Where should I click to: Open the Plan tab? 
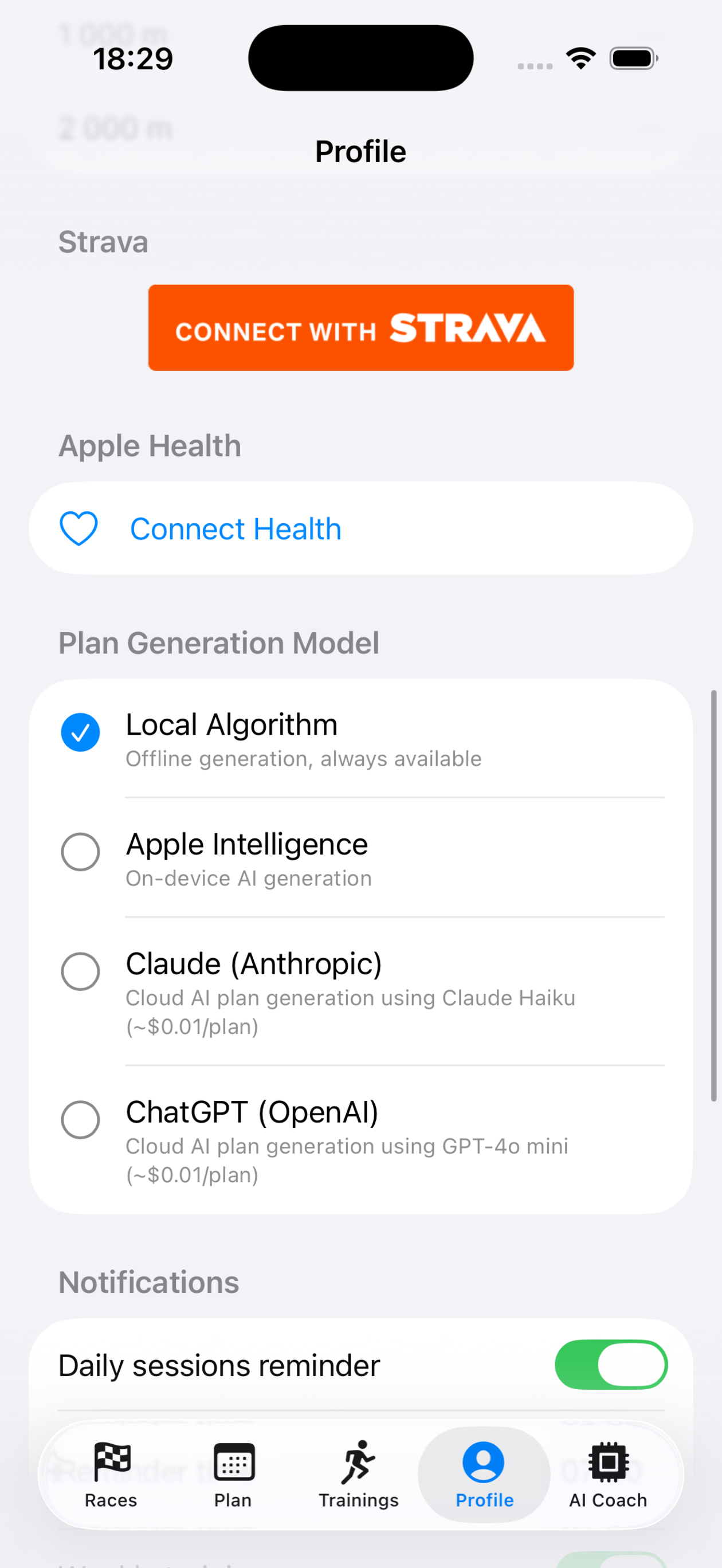click(x=233, y=1474)
